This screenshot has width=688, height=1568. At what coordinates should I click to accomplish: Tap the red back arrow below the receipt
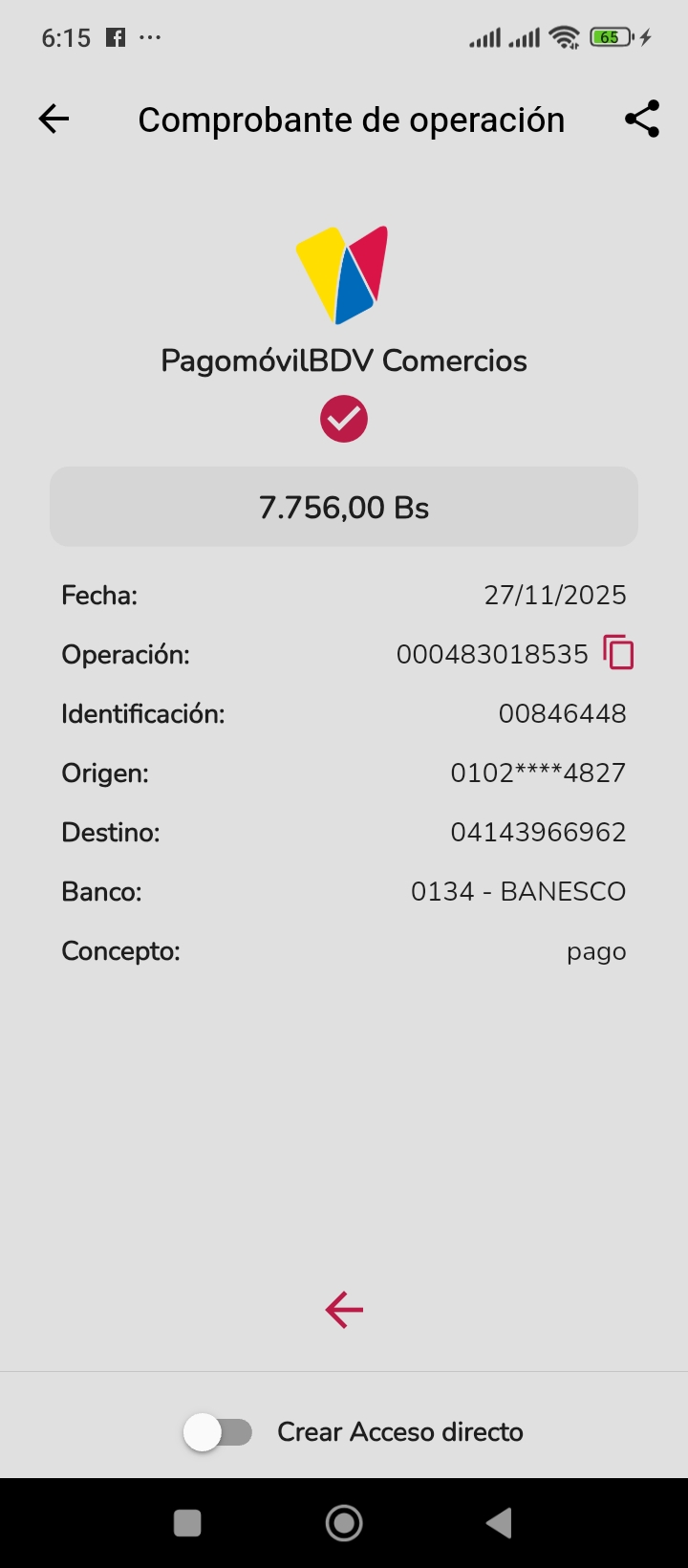point(344,1310)
